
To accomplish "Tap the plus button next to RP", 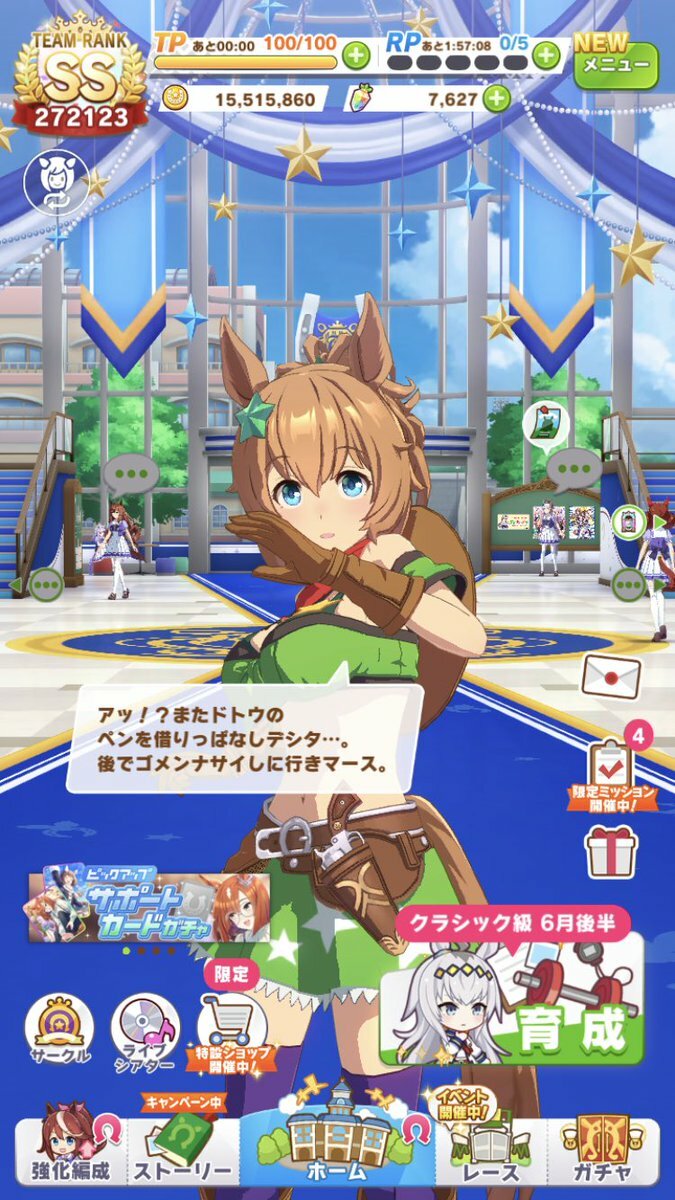I will click(546, 56).
